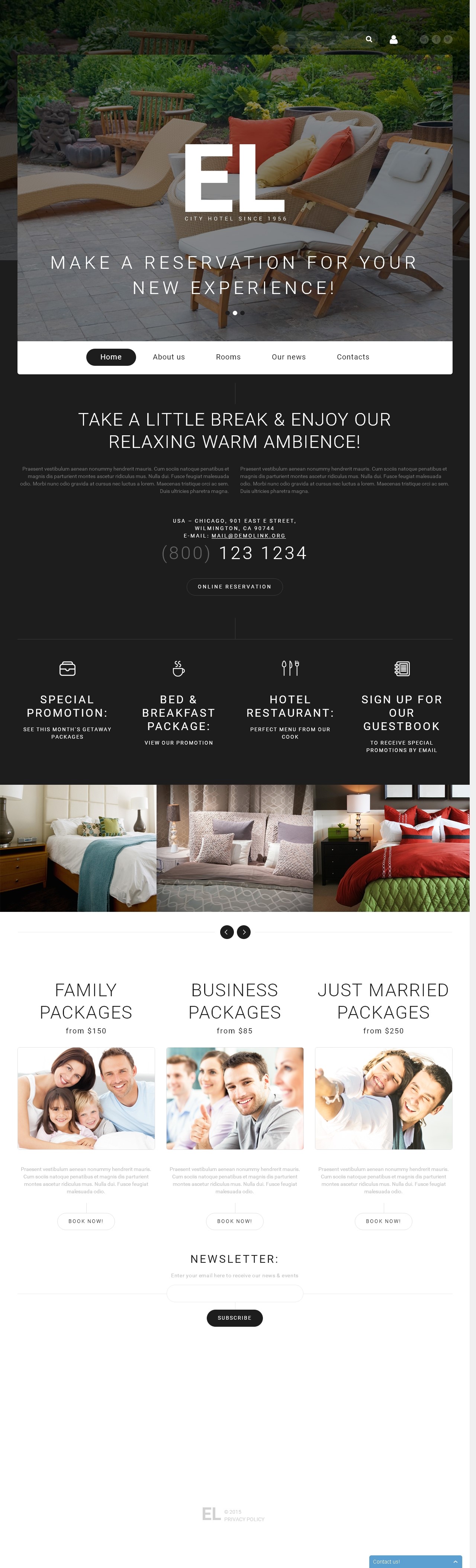
Task: Book the Just Married Packages offer
Action: [x=383, y=1221]
